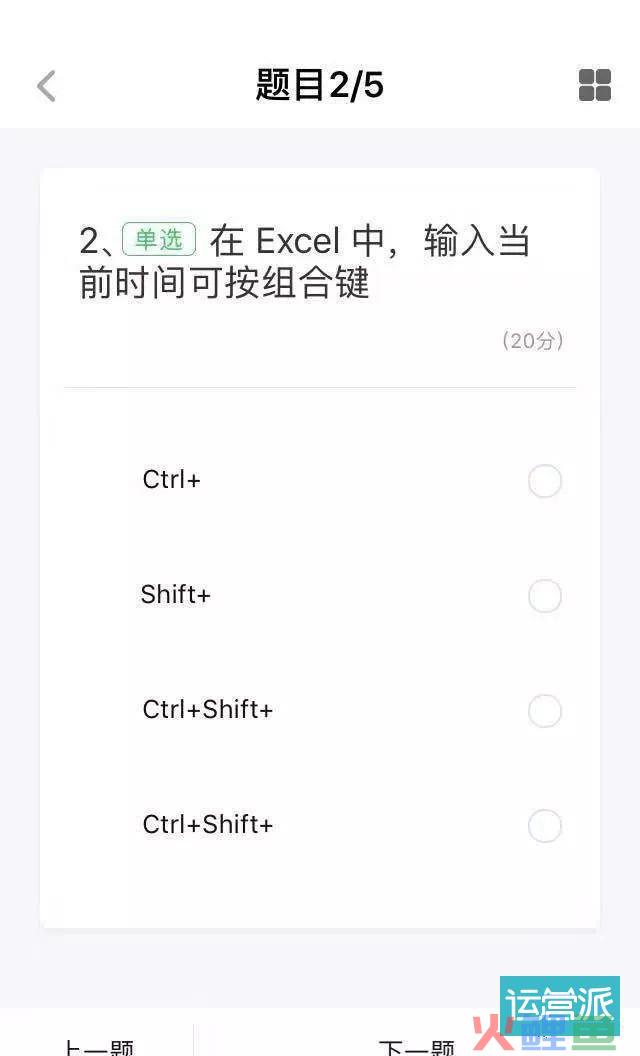640x1056 pixels.
Task: Open the question grid overview icon
Action: (595, 86)
